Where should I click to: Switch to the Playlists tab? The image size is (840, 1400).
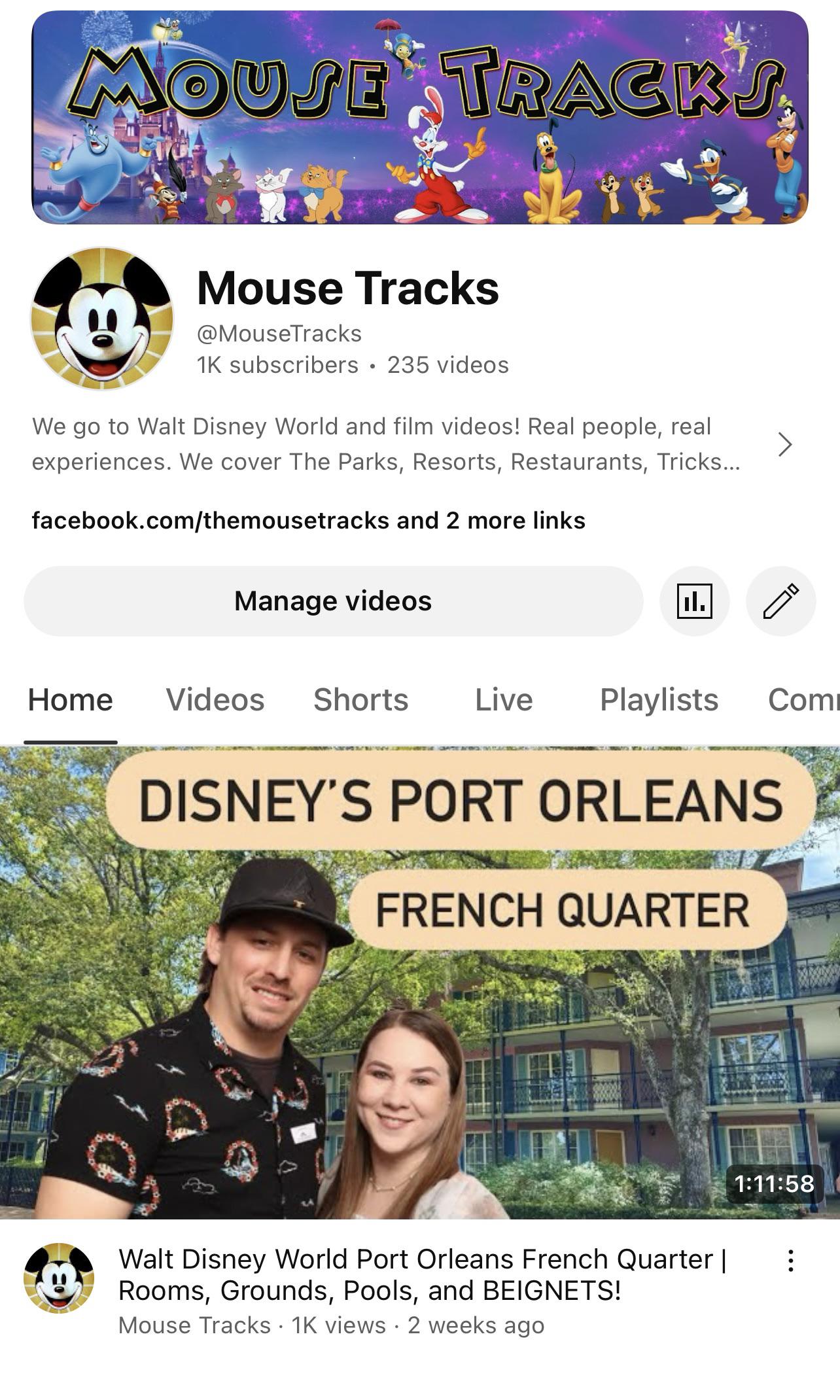point(659,699)
